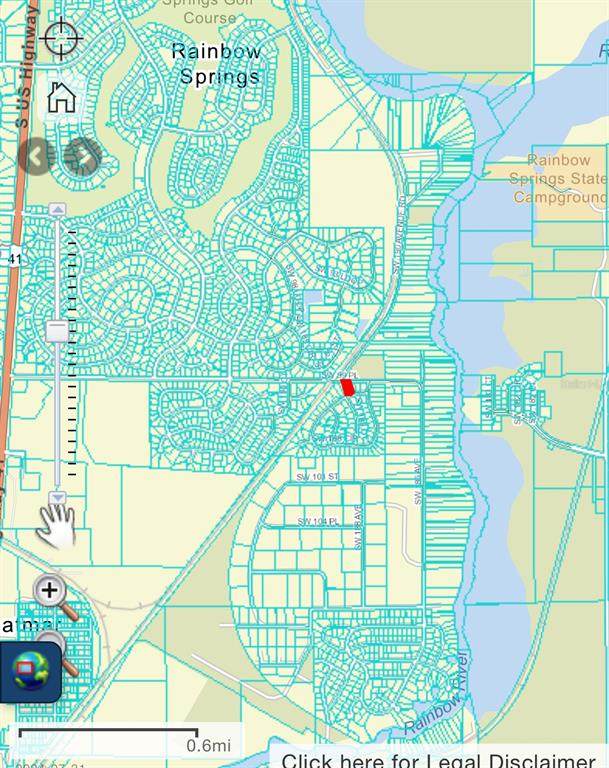Viewport: 609px width, 768px height.
Task: Tap the zoom slider's top arrow
Action: [x=58, y=209]
